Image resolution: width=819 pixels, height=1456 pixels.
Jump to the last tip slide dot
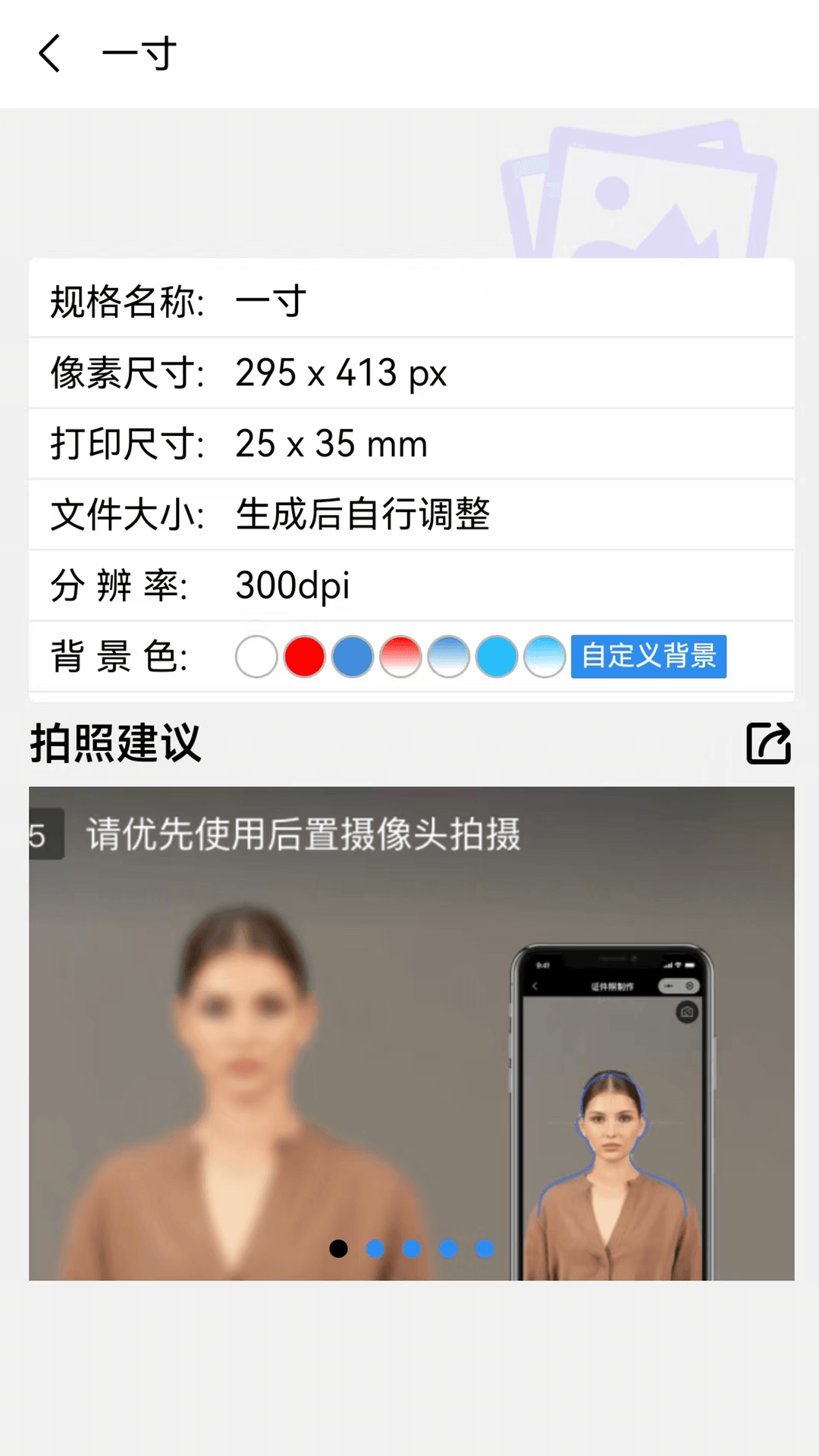(485, 1248)
